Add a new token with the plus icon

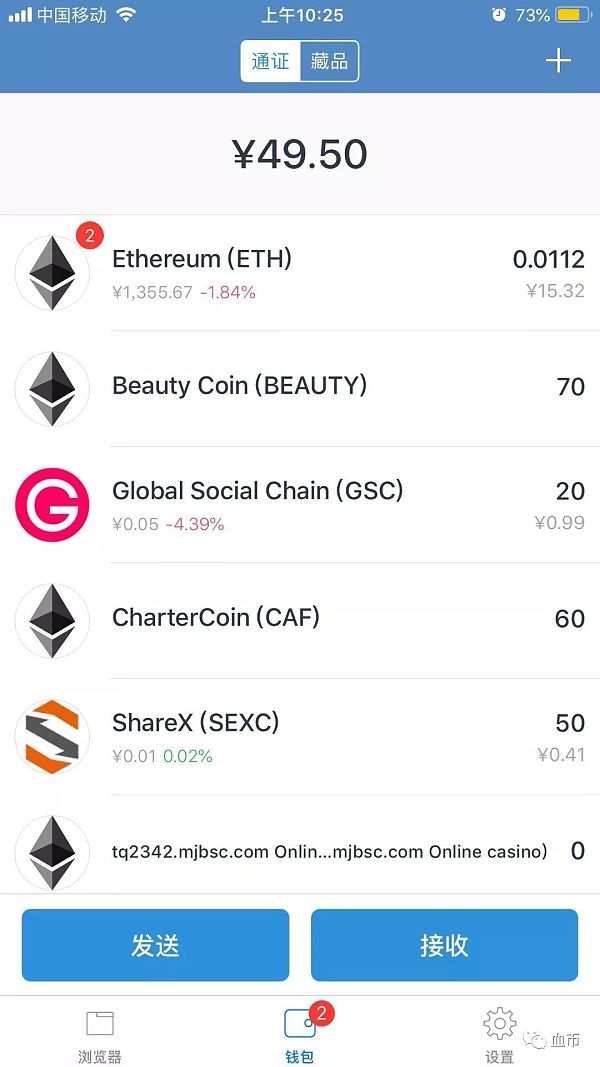(x=558, y=61)
